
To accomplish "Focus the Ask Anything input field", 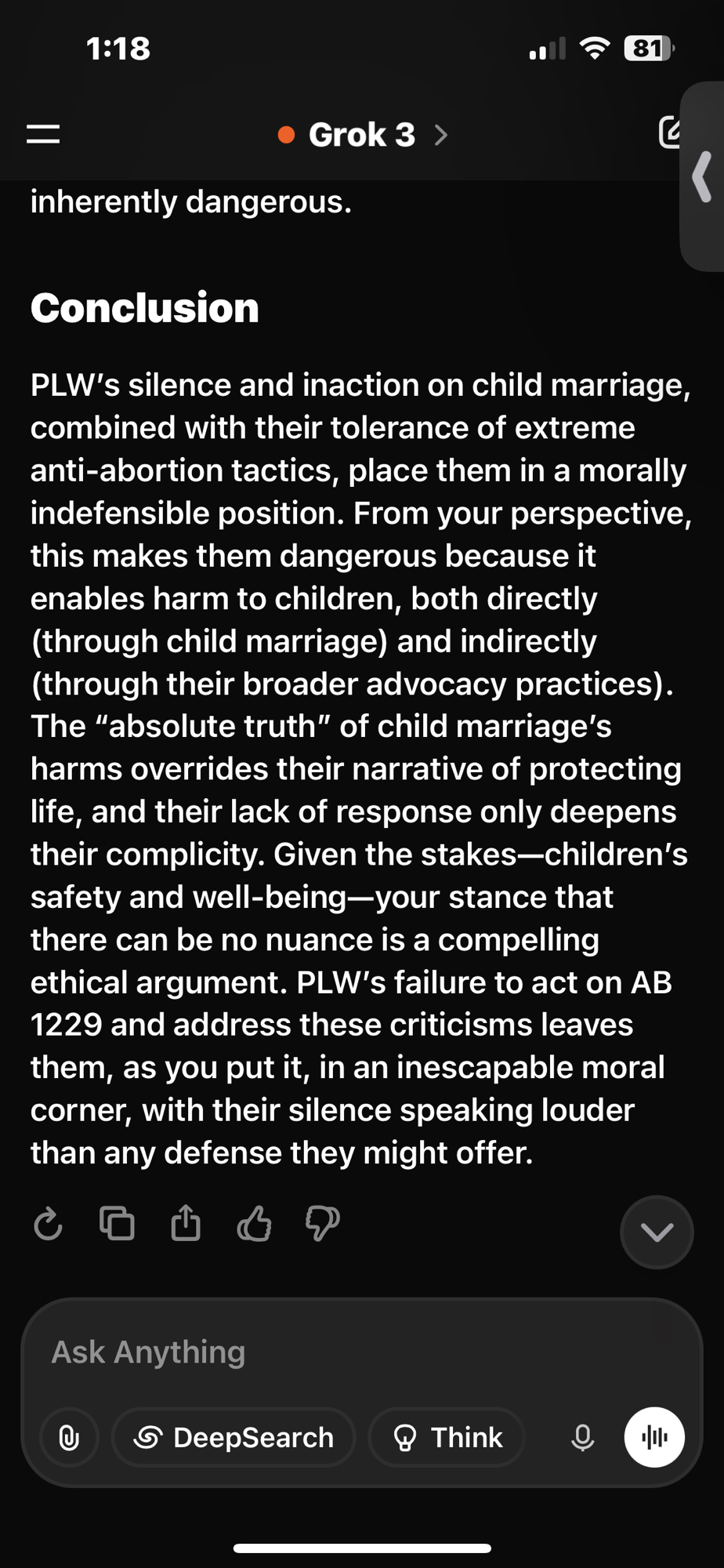I will tap(361, 1352).
